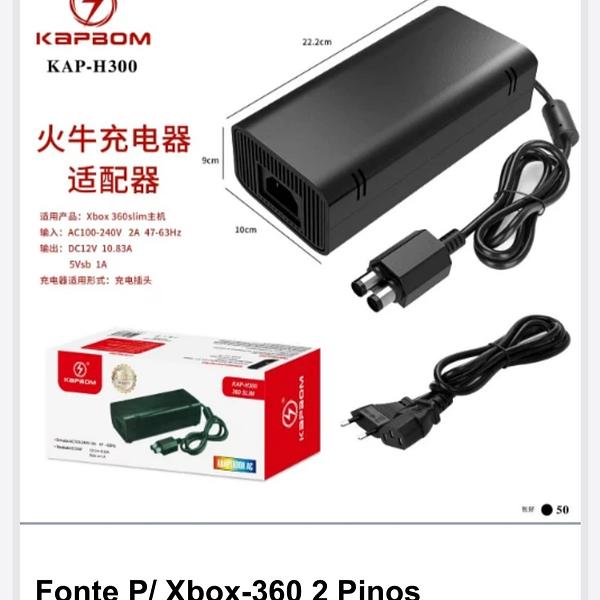The width and height of the screenshot is (600, 600).
Task: Open the Fonte P/ Xbox-360 product image
Action: point(300,260)
